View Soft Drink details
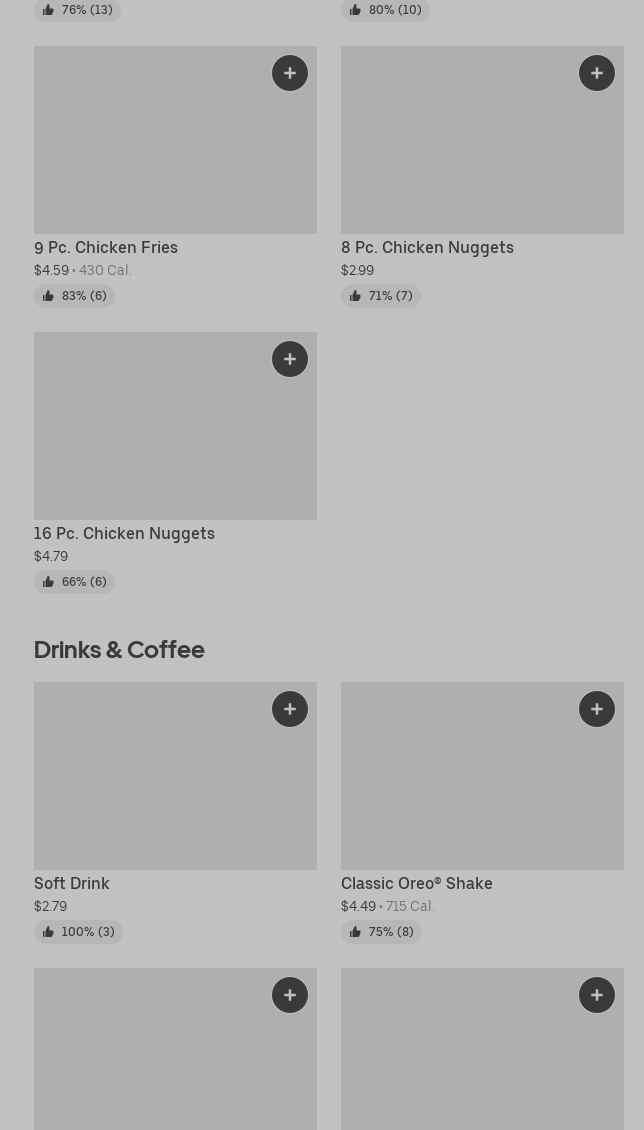Viewport: 644px width, 1130px height. coord(72,883)
